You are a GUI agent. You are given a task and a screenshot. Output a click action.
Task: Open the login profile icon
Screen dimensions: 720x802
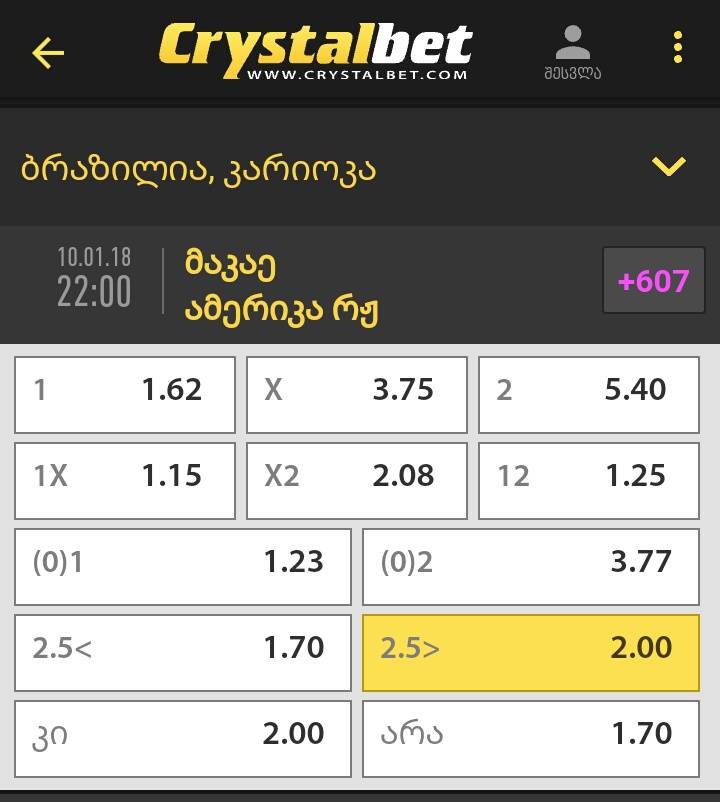pos(573,52)
